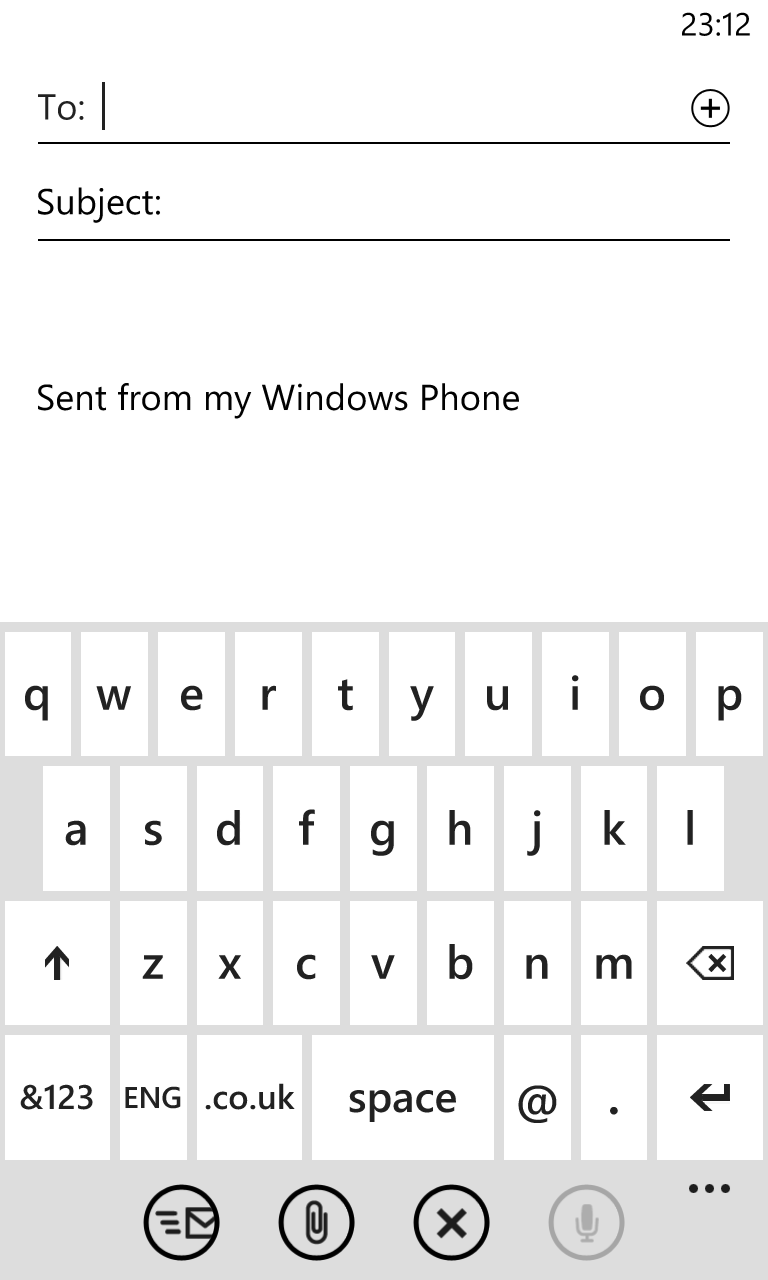Discard the draft with the X button

click(x=451, y=1222)
